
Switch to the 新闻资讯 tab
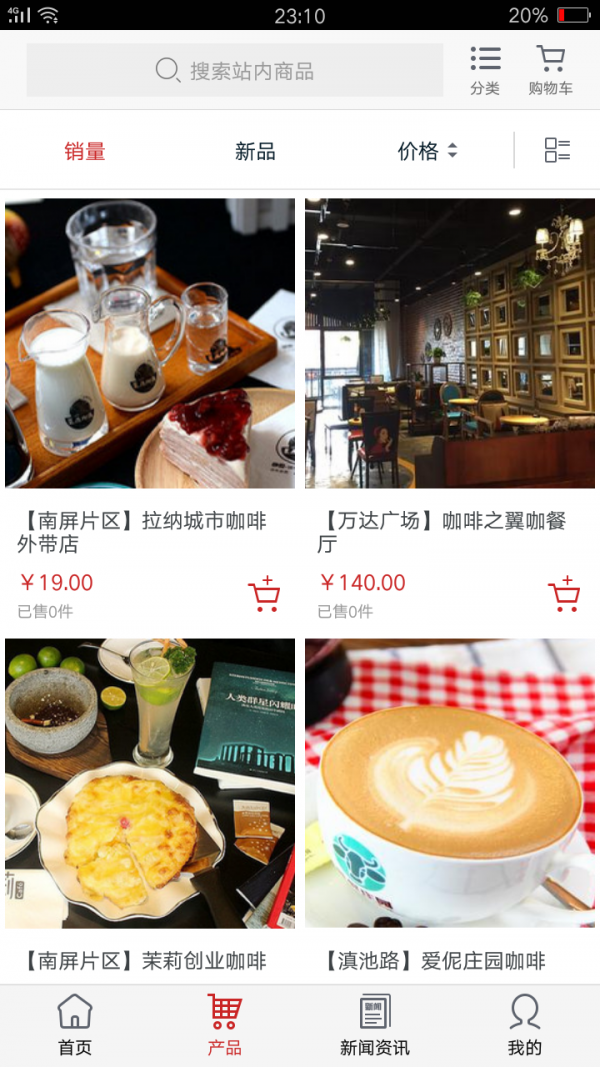(x=375, y=1025)
